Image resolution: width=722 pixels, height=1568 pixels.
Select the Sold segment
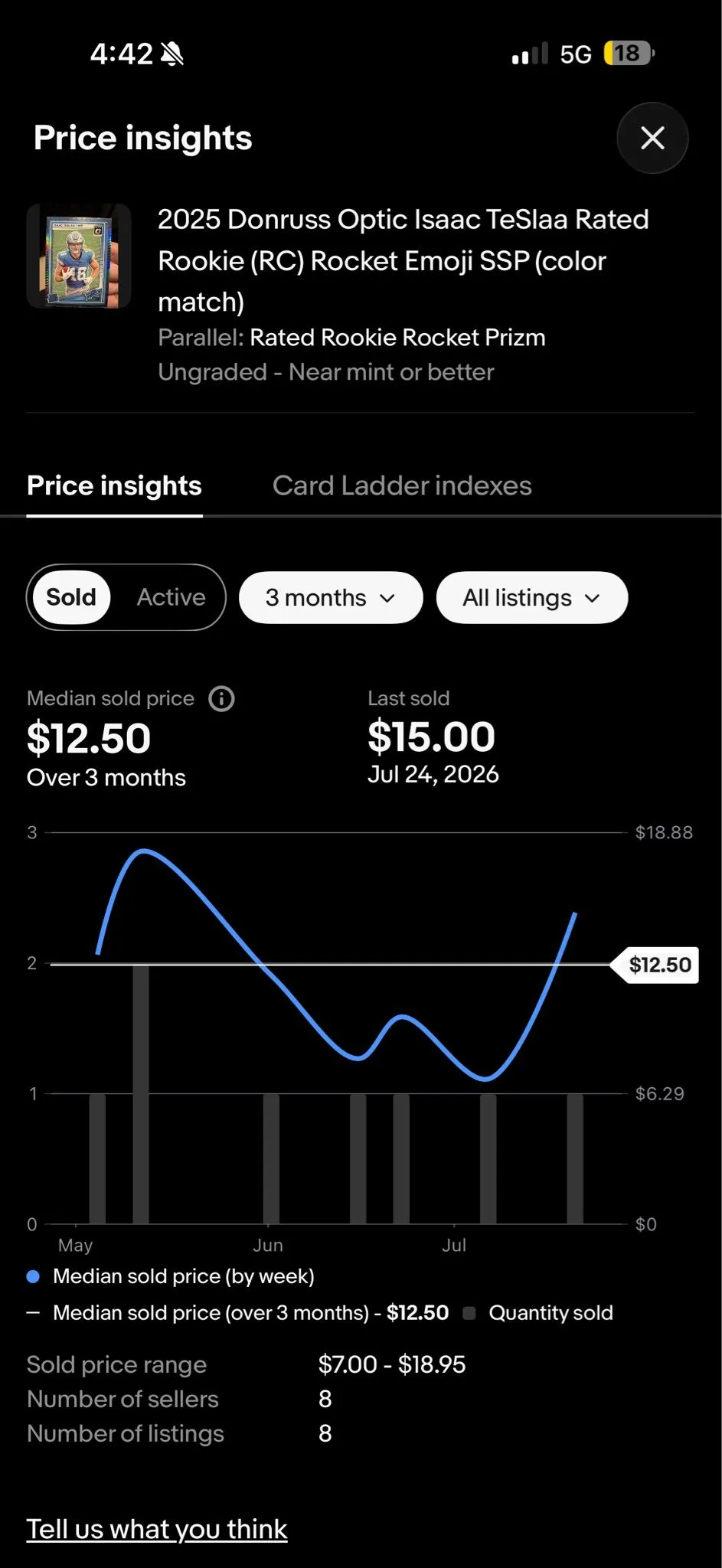pyautogui.click(x=71, y=597)
